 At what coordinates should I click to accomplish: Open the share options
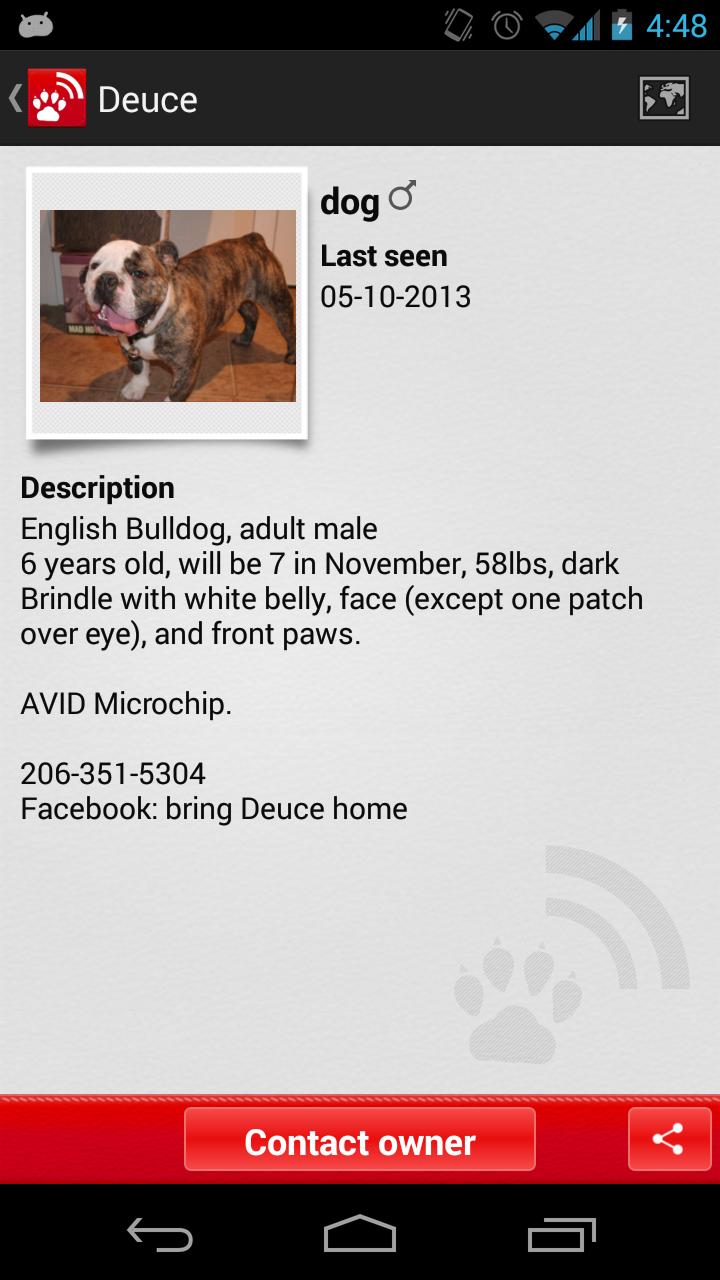point(668,1138)
